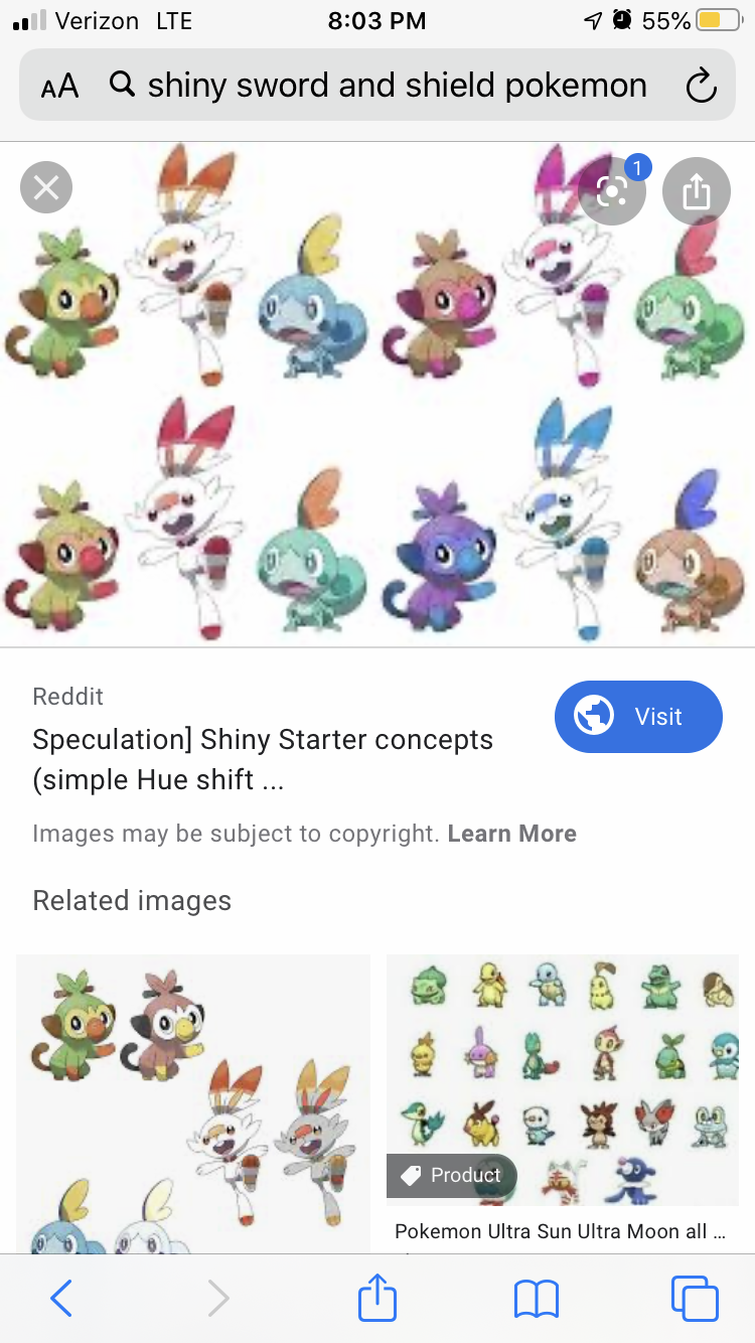Image resolution: width=755 pixels, height=1343 pixels.
Task: Open the AA reader text options
Action: (x=59, y=86)
